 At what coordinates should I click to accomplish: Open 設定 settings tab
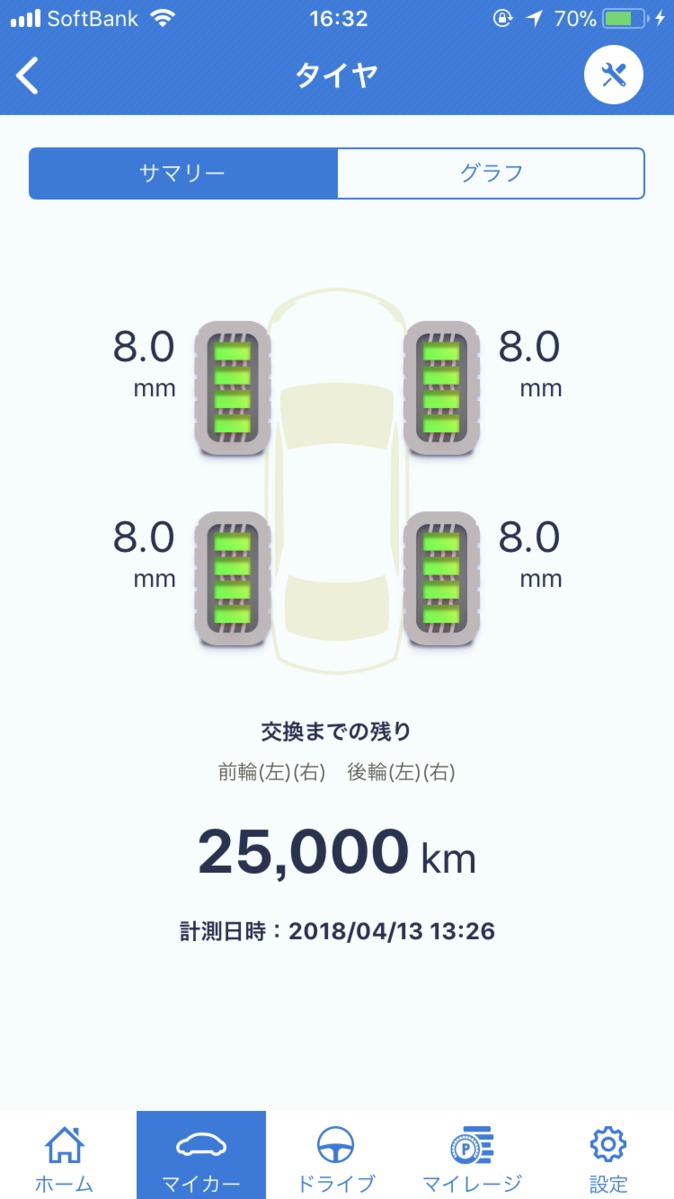click(607, 1157)
